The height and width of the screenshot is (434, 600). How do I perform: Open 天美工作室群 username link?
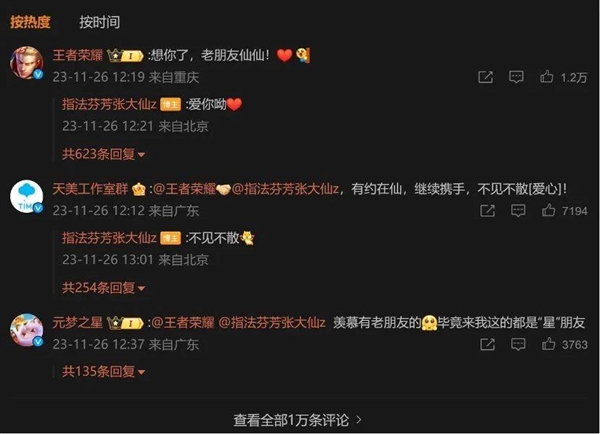coord(90,188)
